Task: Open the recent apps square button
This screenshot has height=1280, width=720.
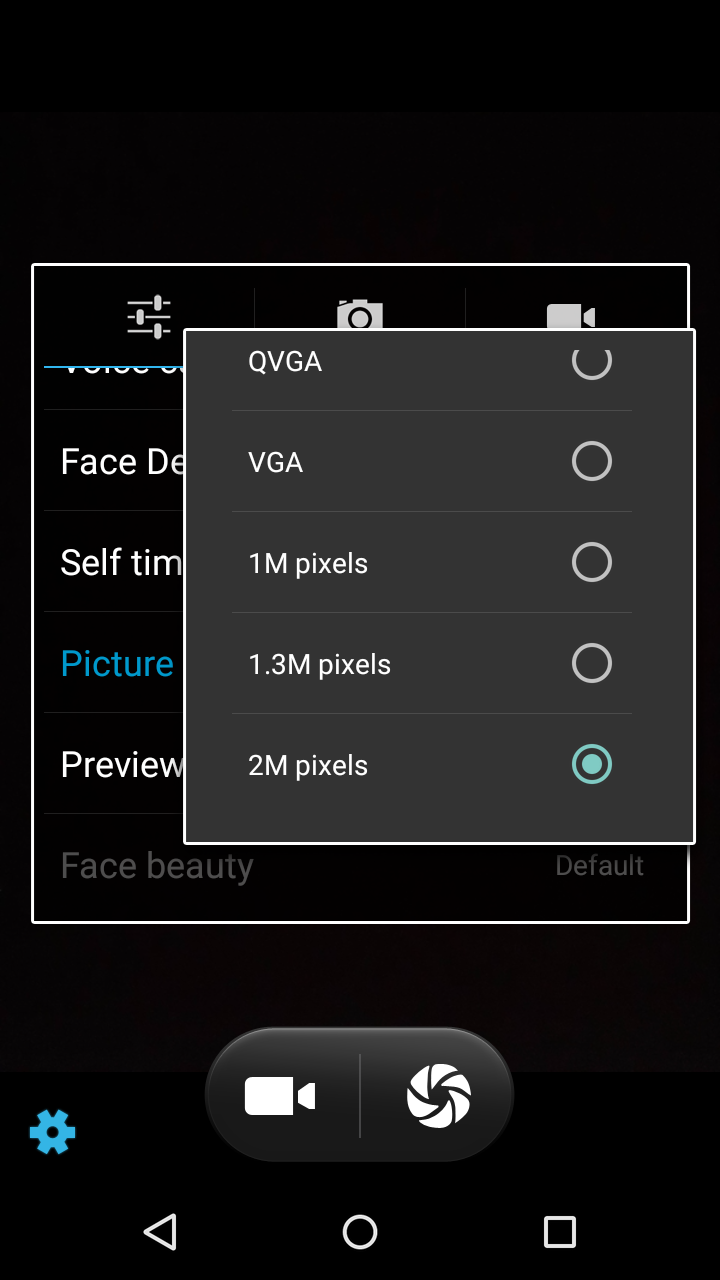Action: tap(559, 1232)
